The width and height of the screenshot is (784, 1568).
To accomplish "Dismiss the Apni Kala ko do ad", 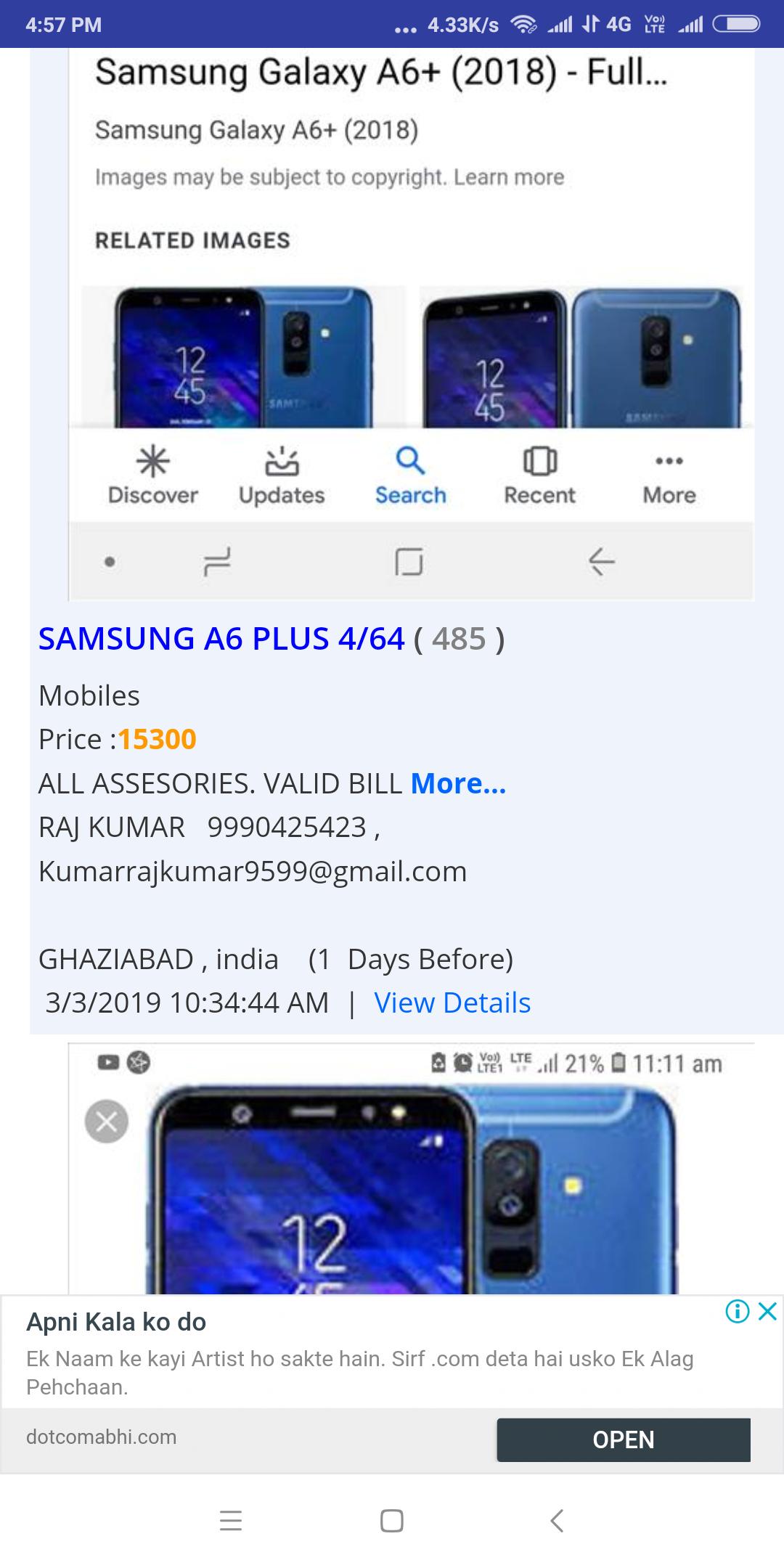I will click(x=767, y=1311).
